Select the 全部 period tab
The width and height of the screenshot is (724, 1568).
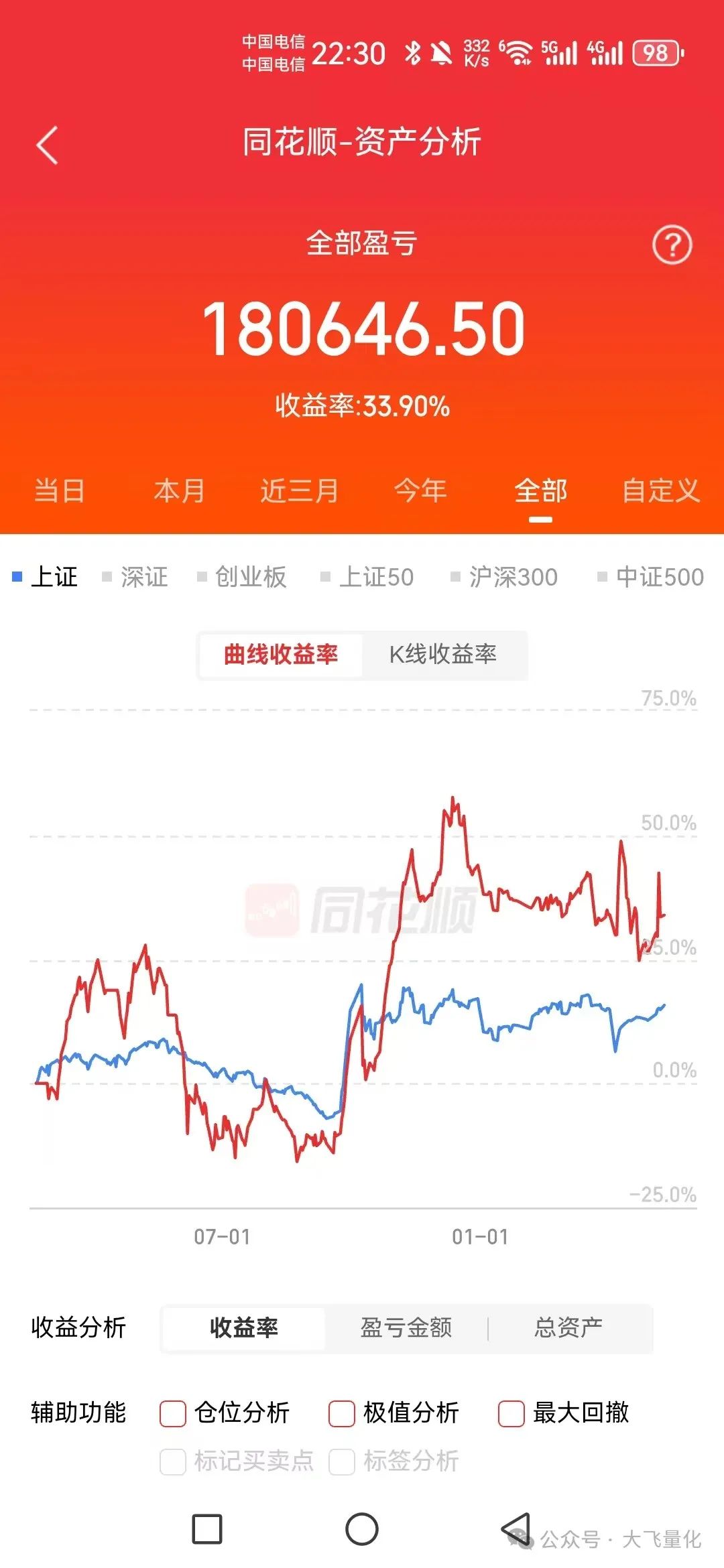click(540, 491)
